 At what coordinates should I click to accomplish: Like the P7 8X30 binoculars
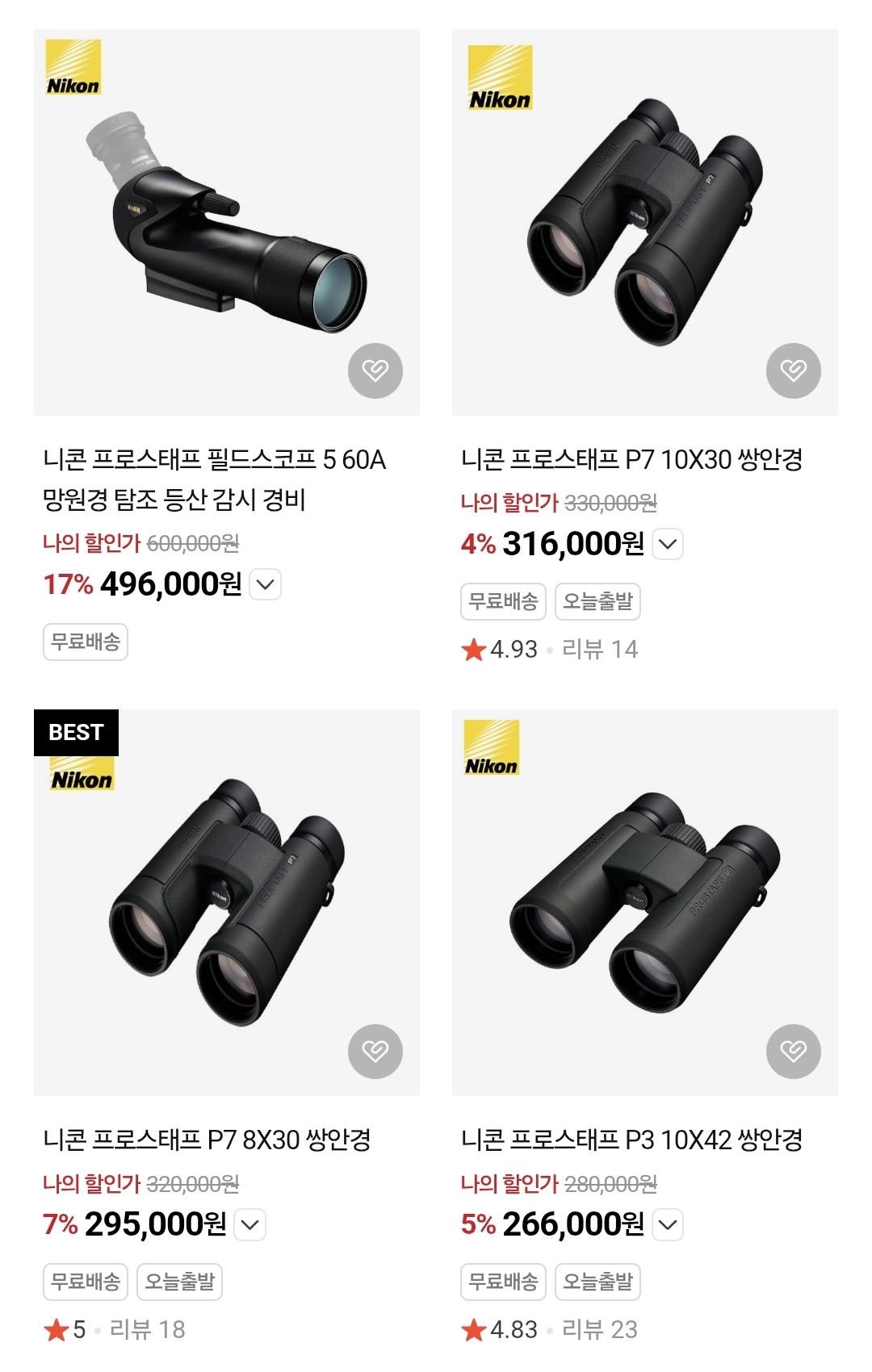pos(375,1051)
